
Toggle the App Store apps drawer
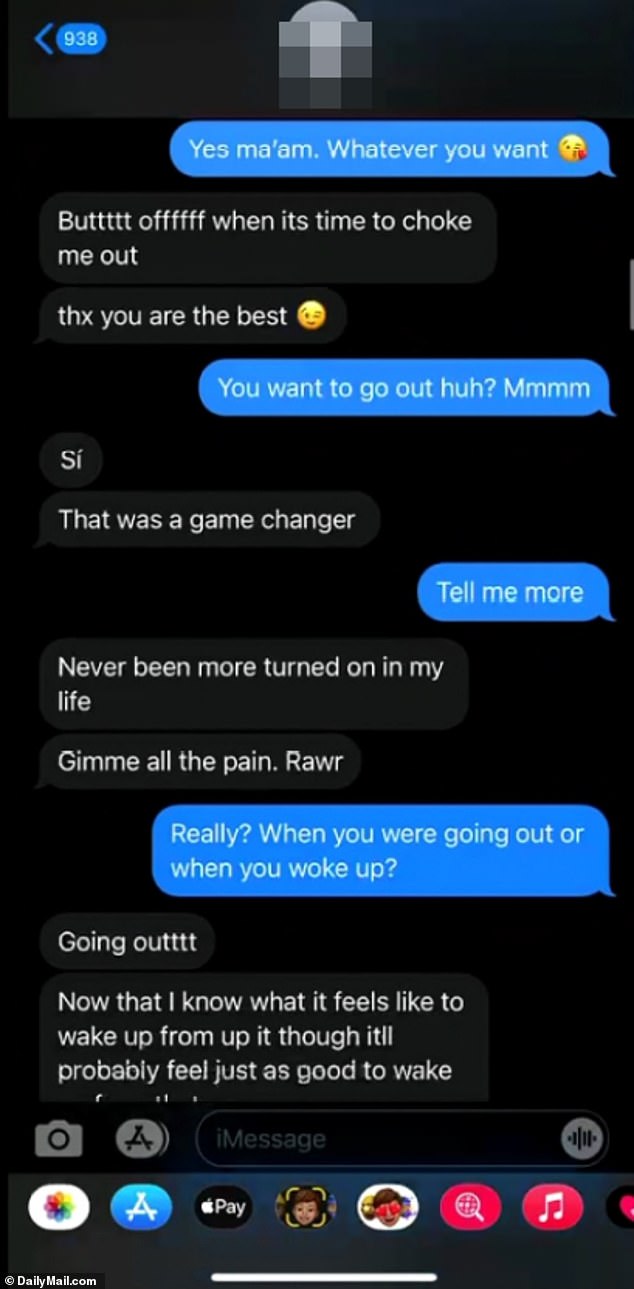[140, 1138]
